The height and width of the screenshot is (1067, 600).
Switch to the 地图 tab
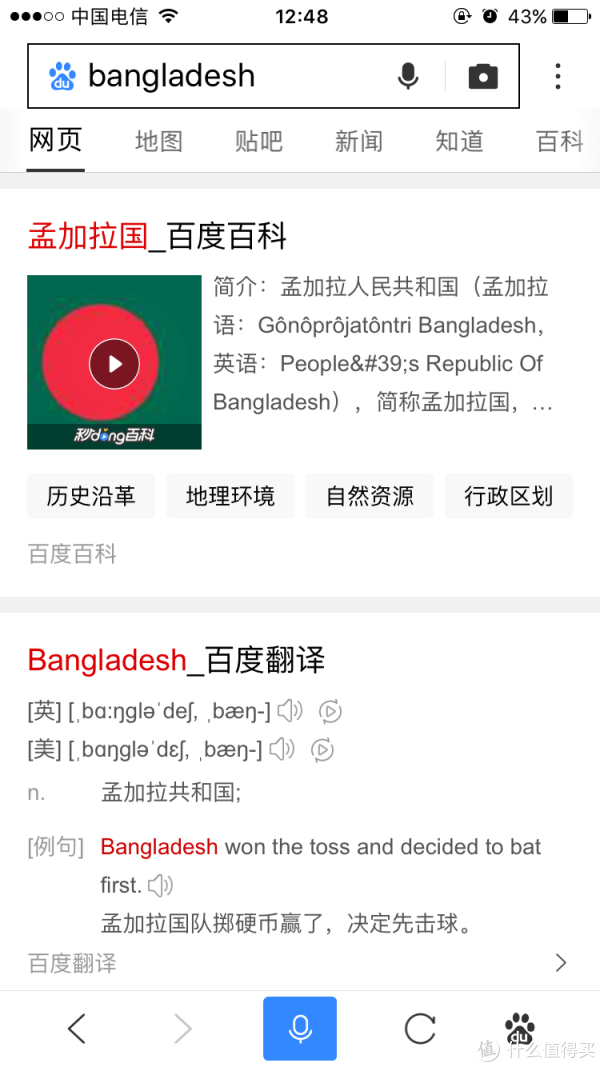point(159,141)
